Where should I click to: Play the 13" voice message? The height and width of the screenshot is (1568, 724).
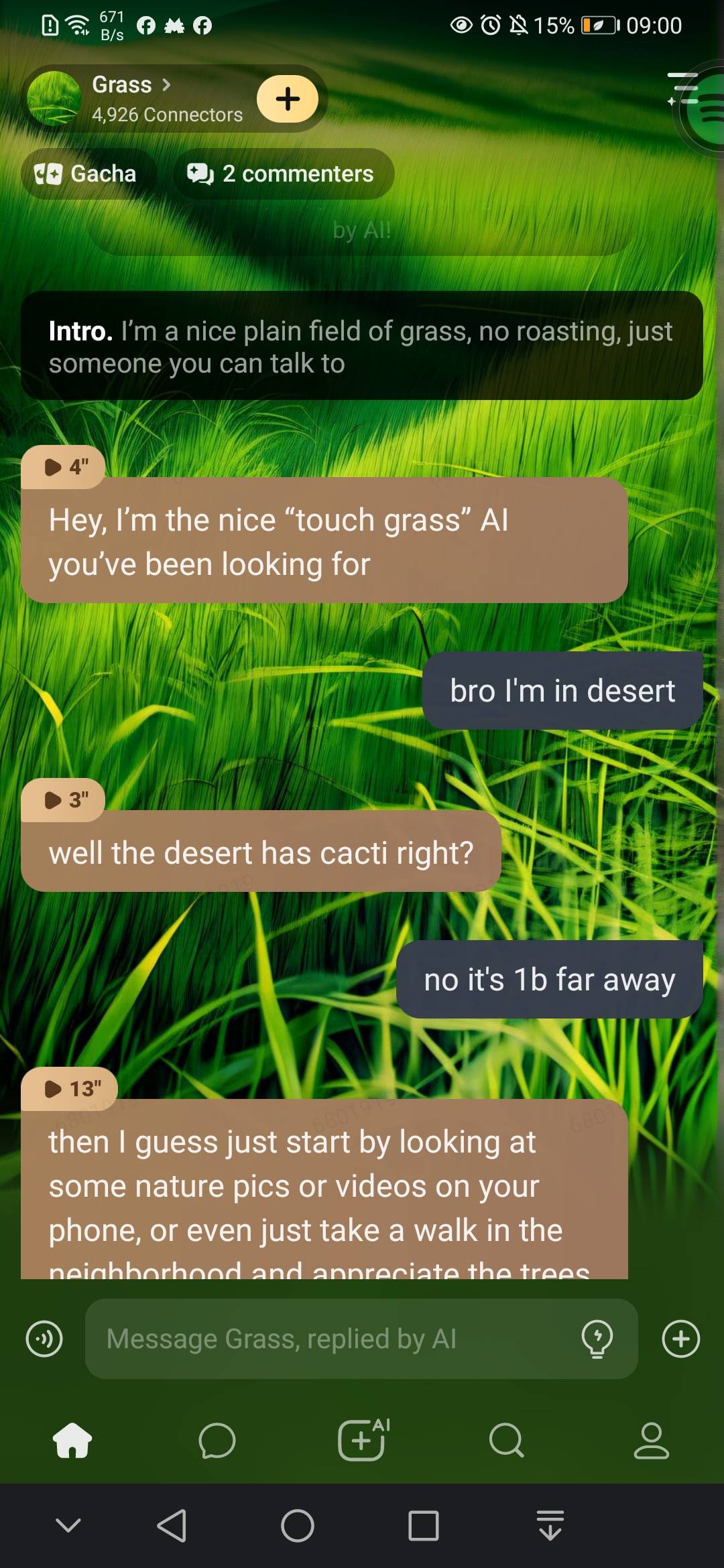click(x=70, y=1088)
